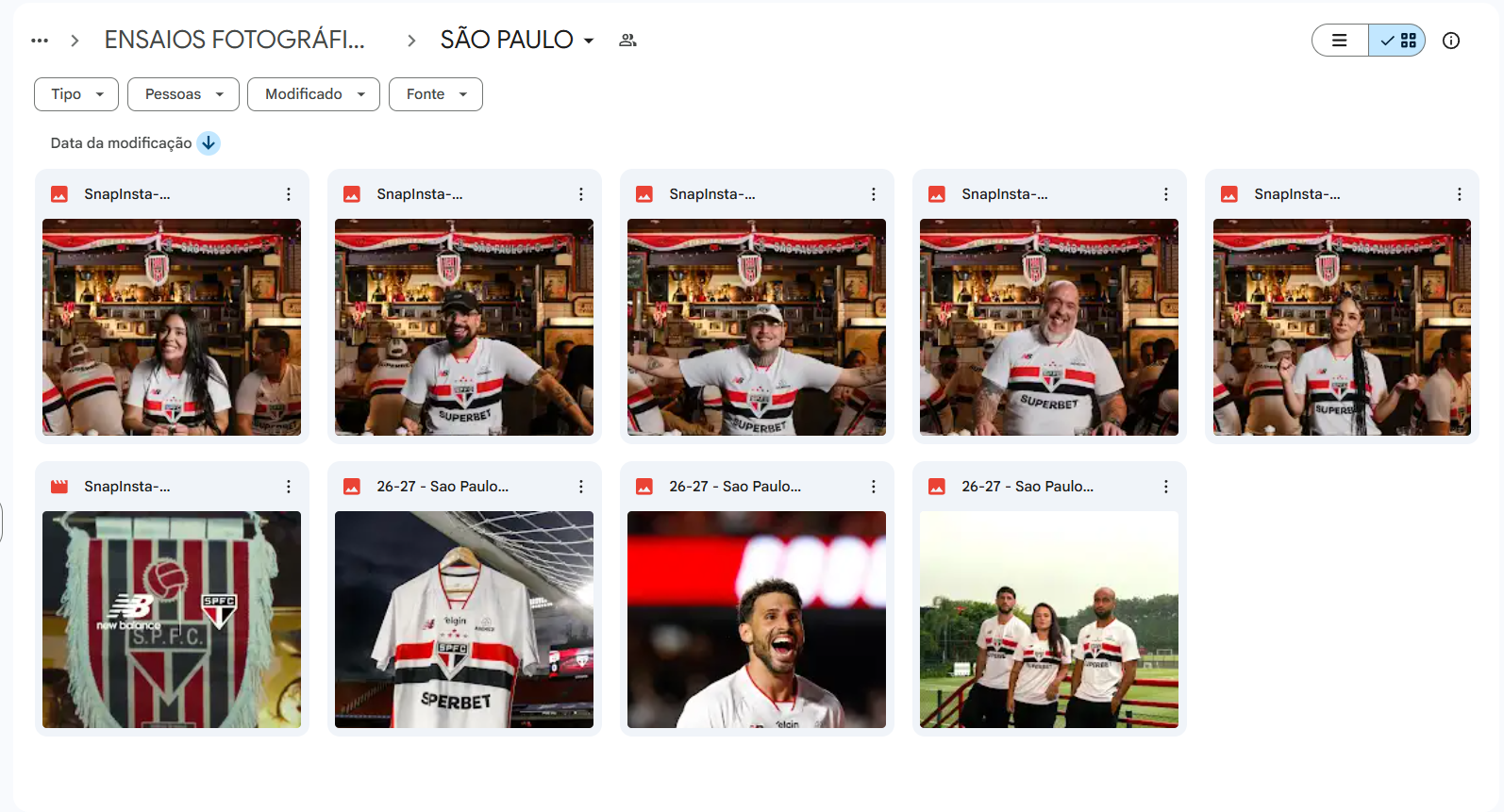Open the 26-27 Sao Paulo three people image
This screenshot has height=812, width=1504.
pyautogui.click(x=1049, y=619)
